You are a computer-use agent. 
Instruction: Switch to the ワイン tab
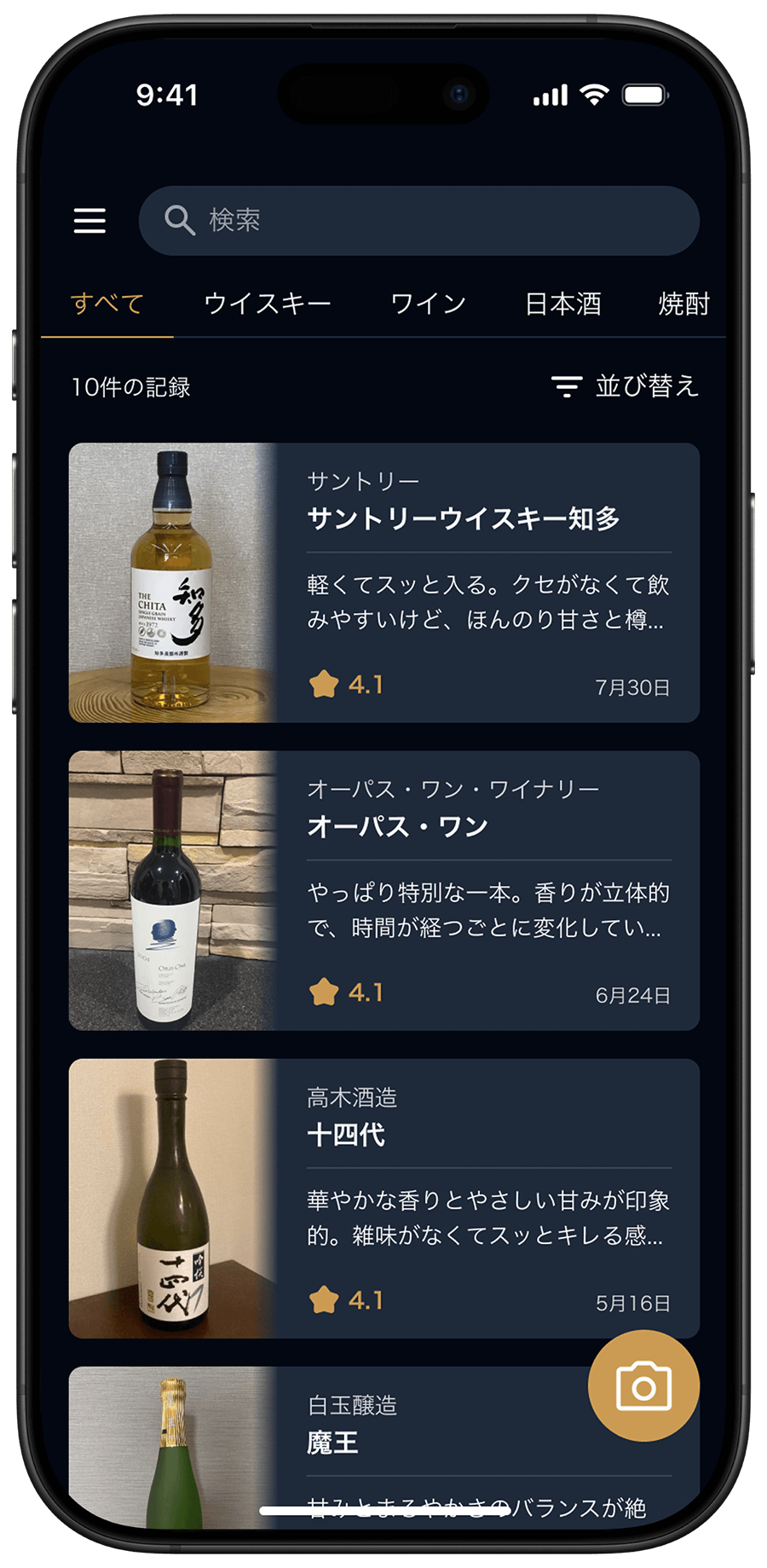click(428, 304)
